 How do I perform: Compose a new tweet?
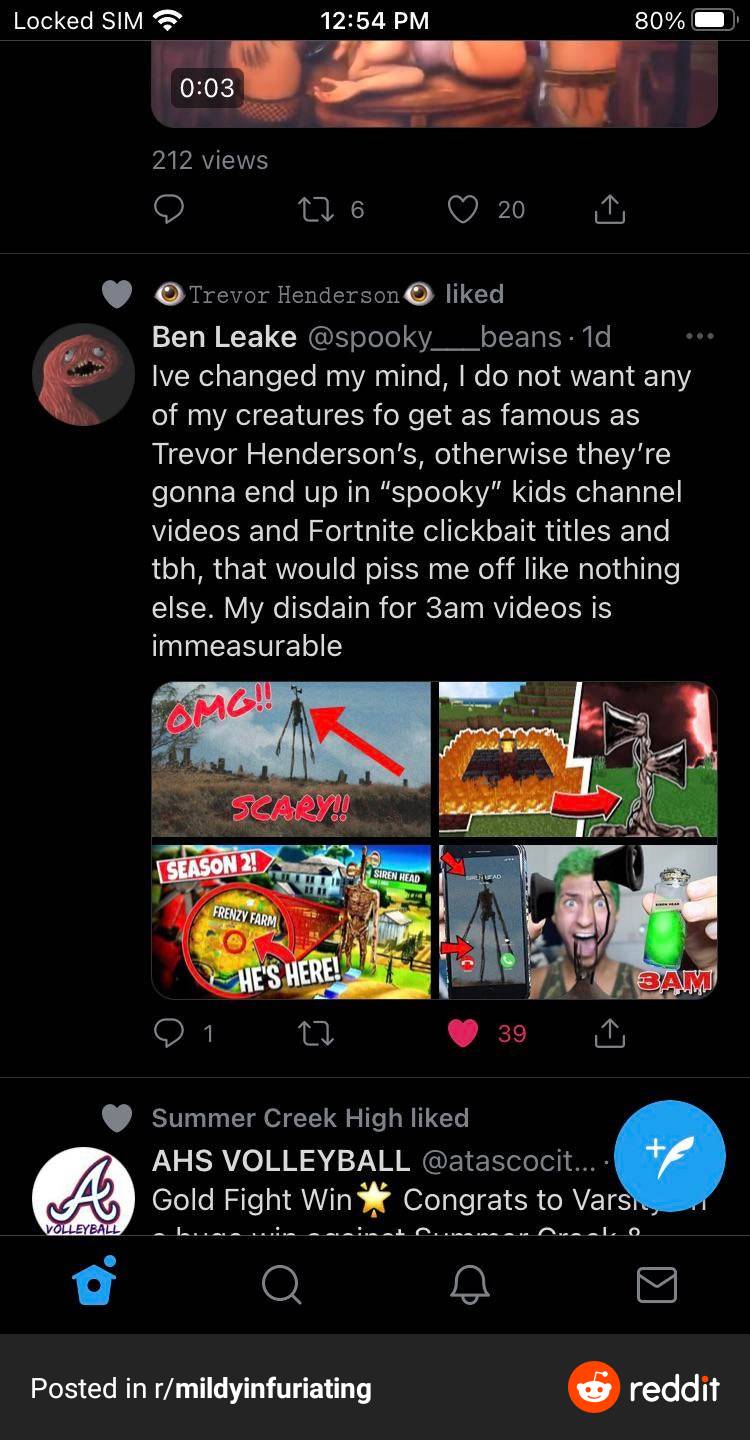(669, 1155)
